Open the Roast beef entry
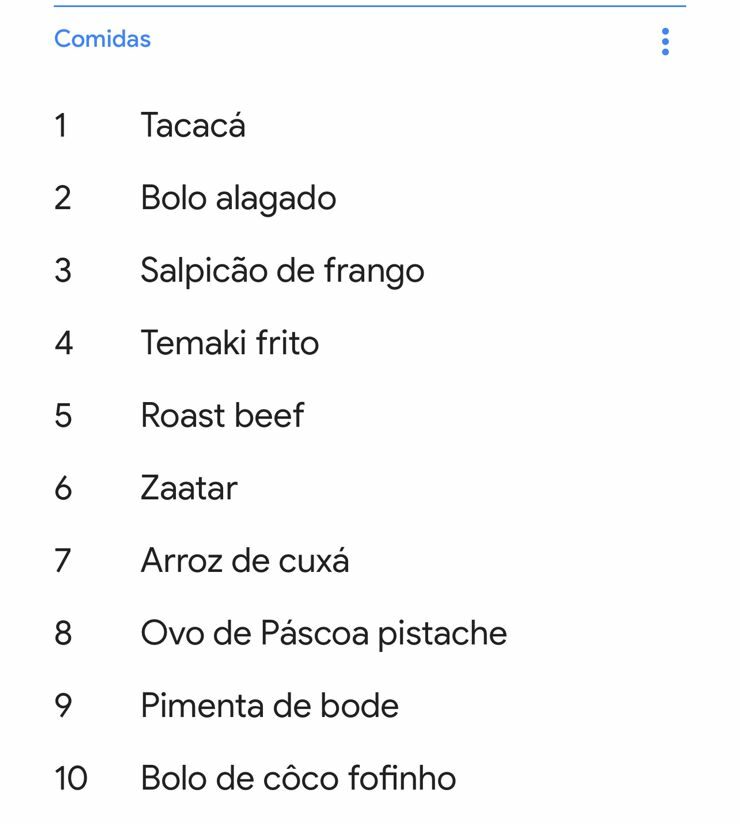The height and width of the screenshot is (824, 740). 222,415
